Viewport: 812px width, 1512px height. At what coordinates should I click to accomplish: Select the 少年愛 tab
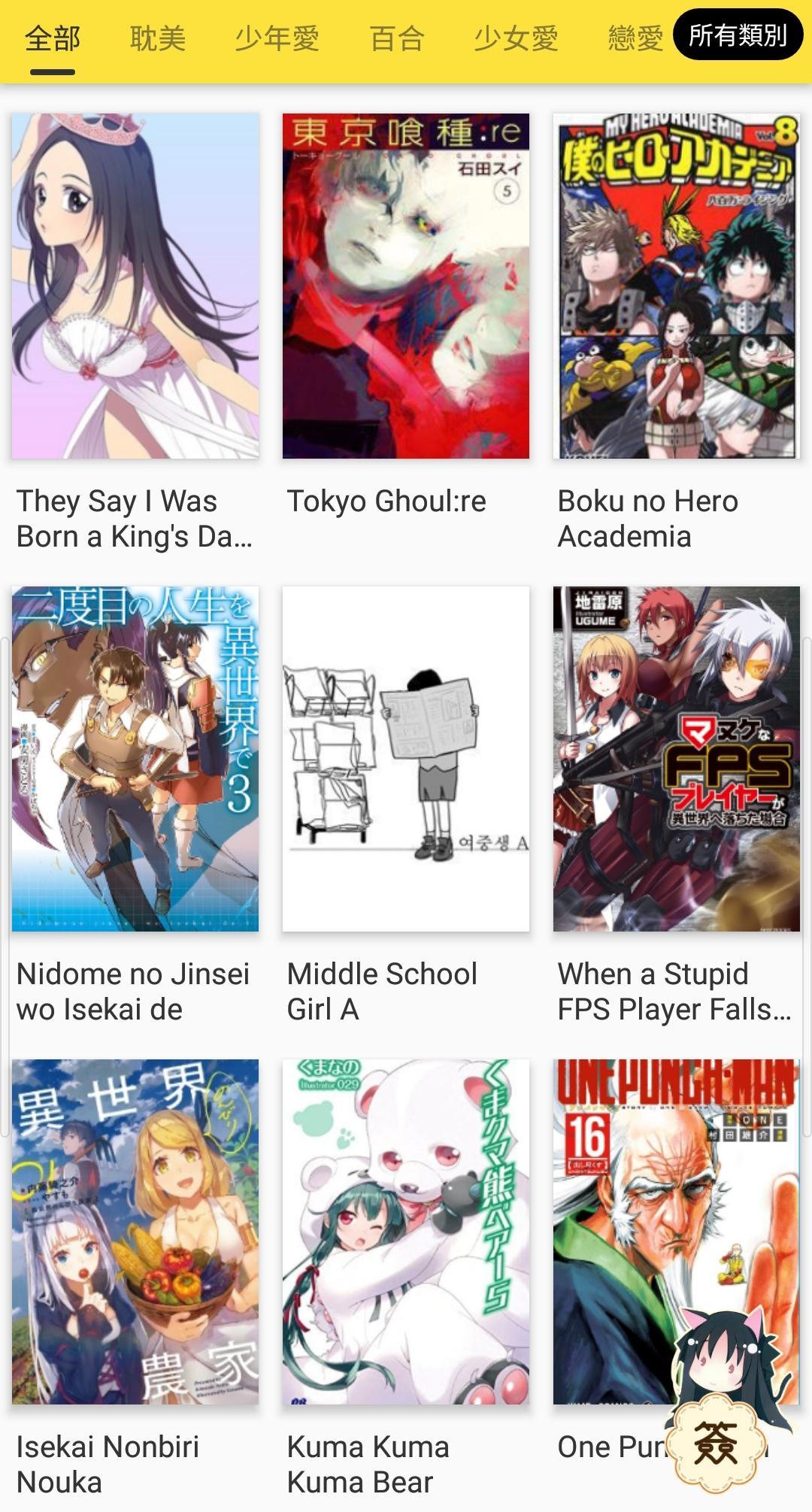(x=278, y=39)
